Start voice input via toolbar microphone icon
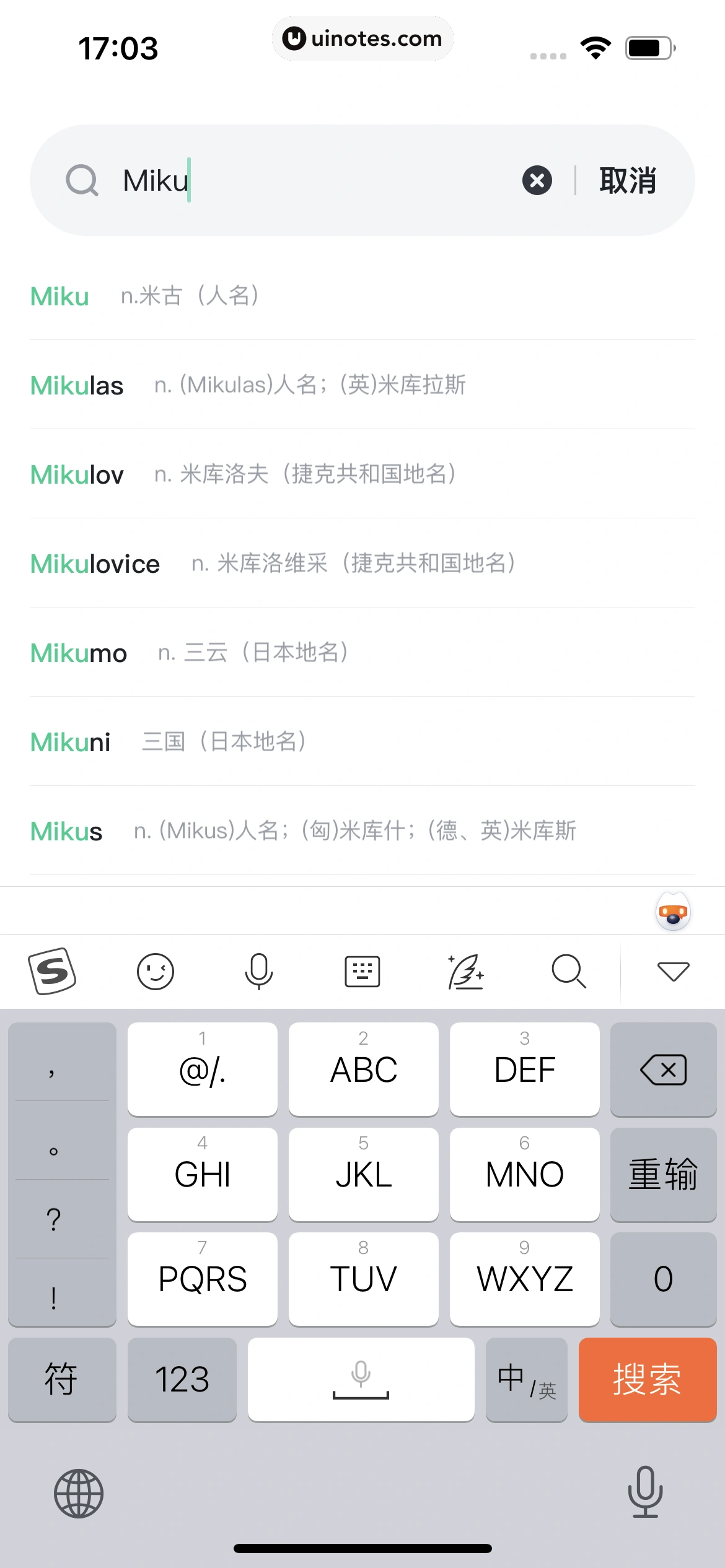This screenshot has width=725, height=1568. pyautogui.click(x=259, y=971)
